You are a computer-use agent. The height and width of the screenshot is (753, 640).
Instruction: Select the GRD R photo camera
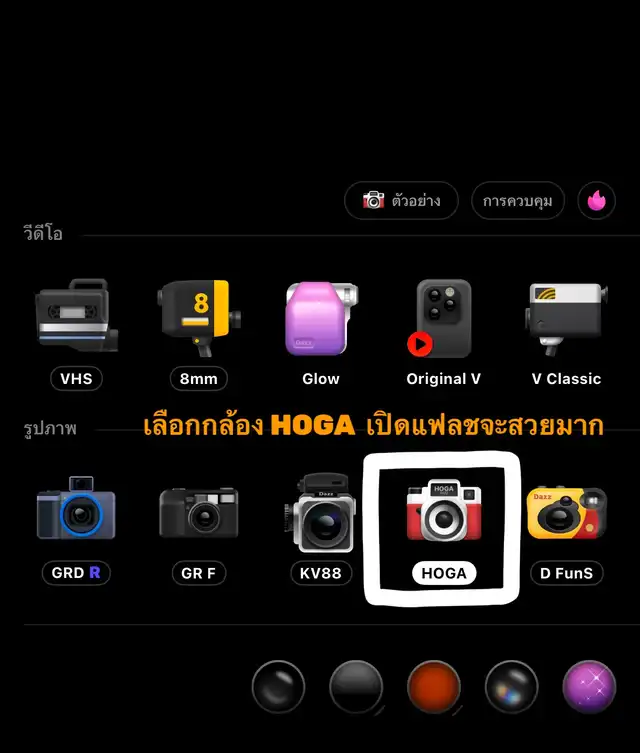pos(76,513)
